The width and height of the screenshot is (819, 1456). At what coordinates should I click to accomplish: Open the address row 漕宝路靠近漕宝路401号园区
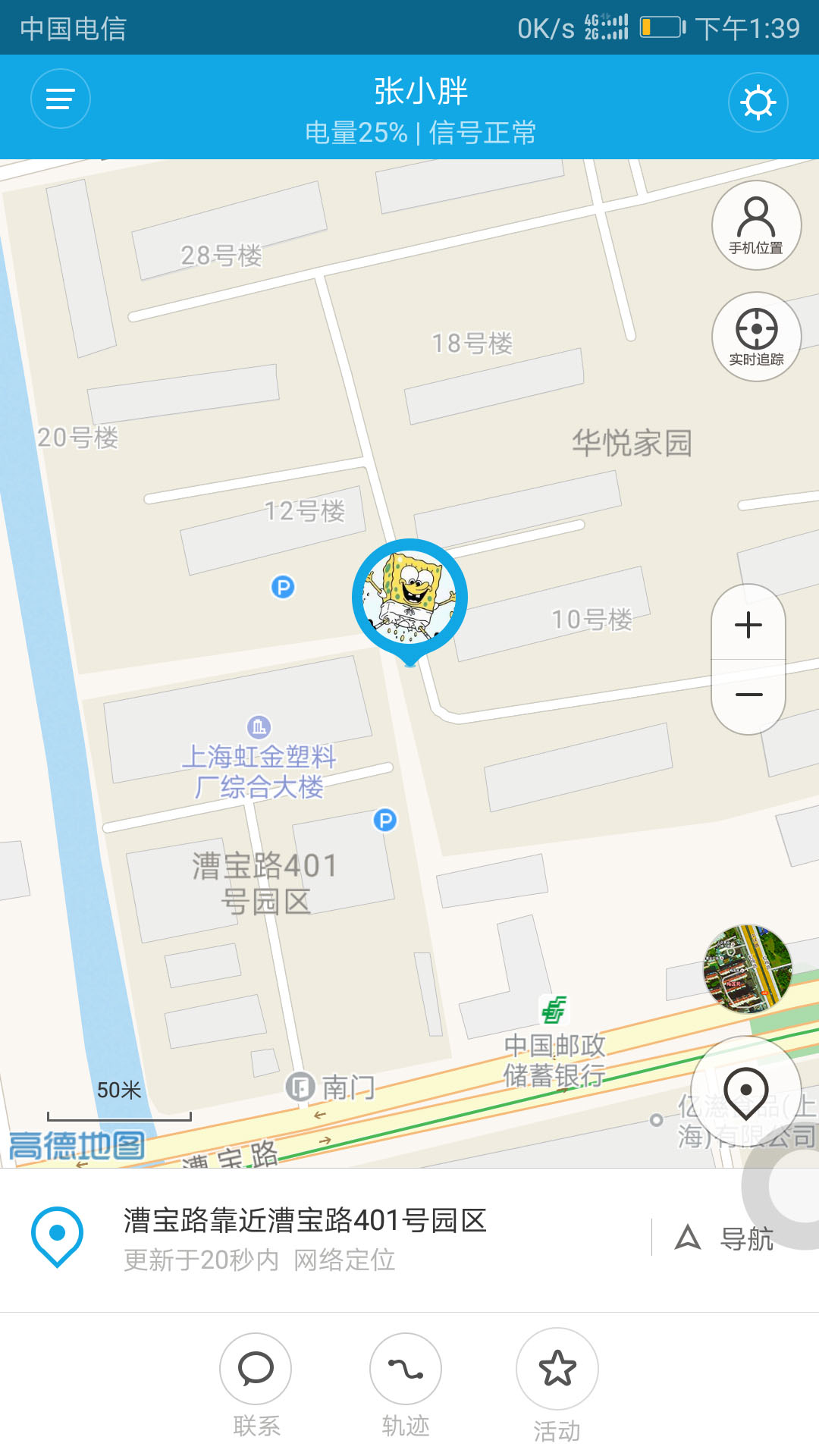coord(303,1238)
